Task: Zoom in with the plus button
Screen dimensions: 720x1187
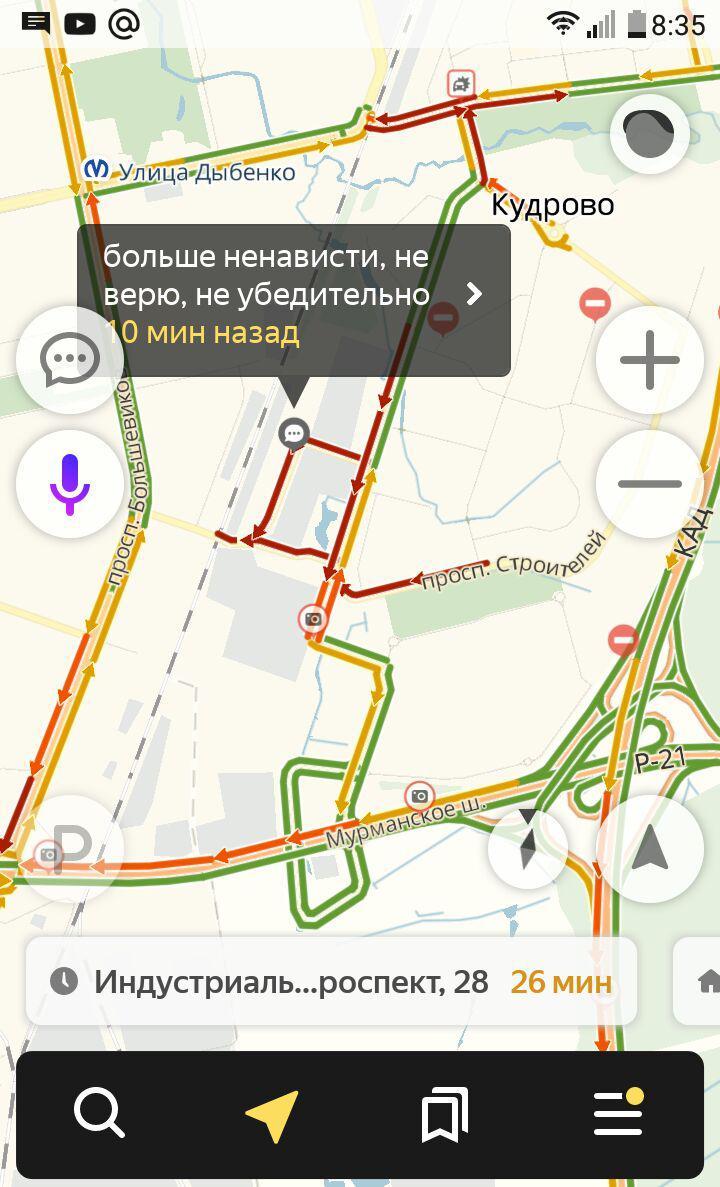Action: pyautogui.click(x=650, y=360)
